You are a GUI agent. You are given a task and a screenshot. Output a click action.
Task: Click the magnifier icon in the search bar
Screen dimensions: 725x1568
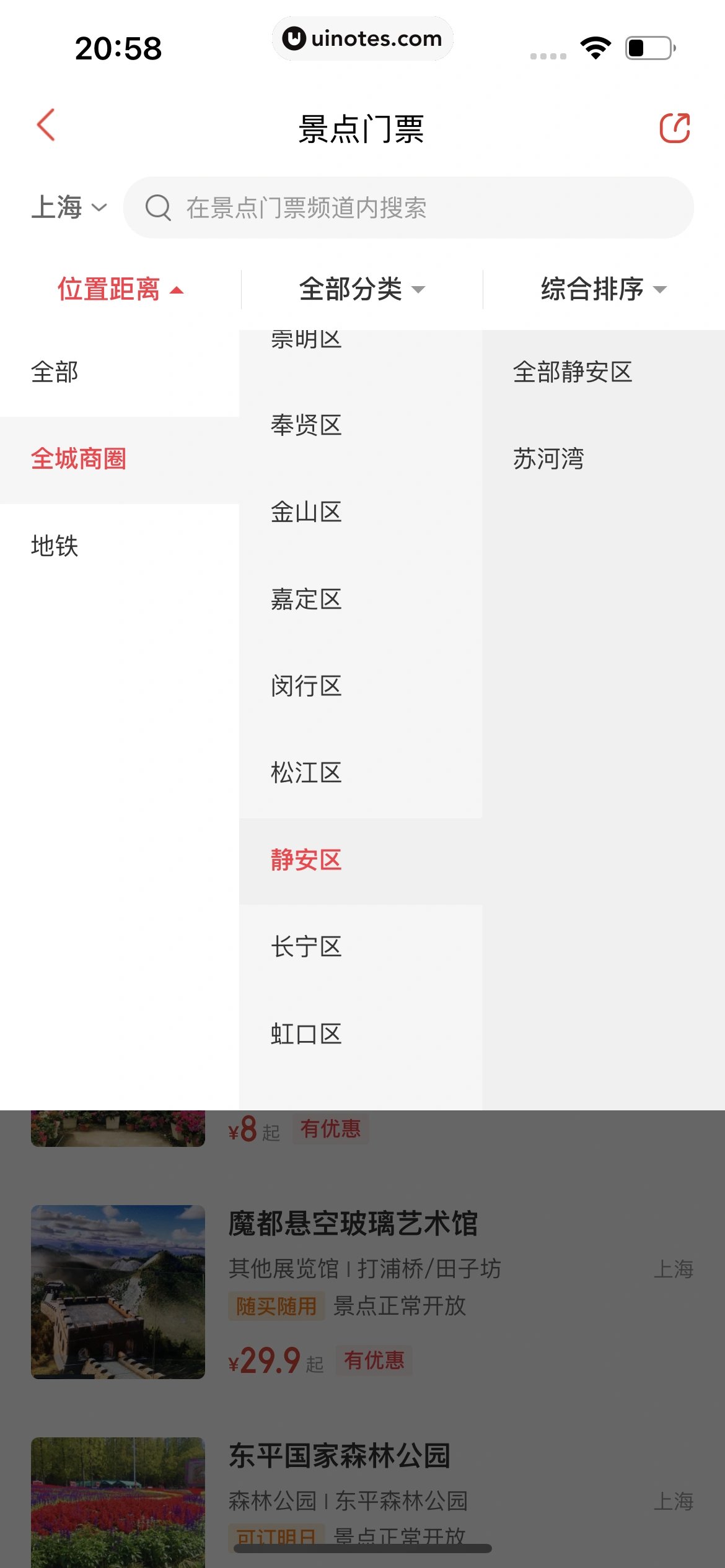[158, 207]
